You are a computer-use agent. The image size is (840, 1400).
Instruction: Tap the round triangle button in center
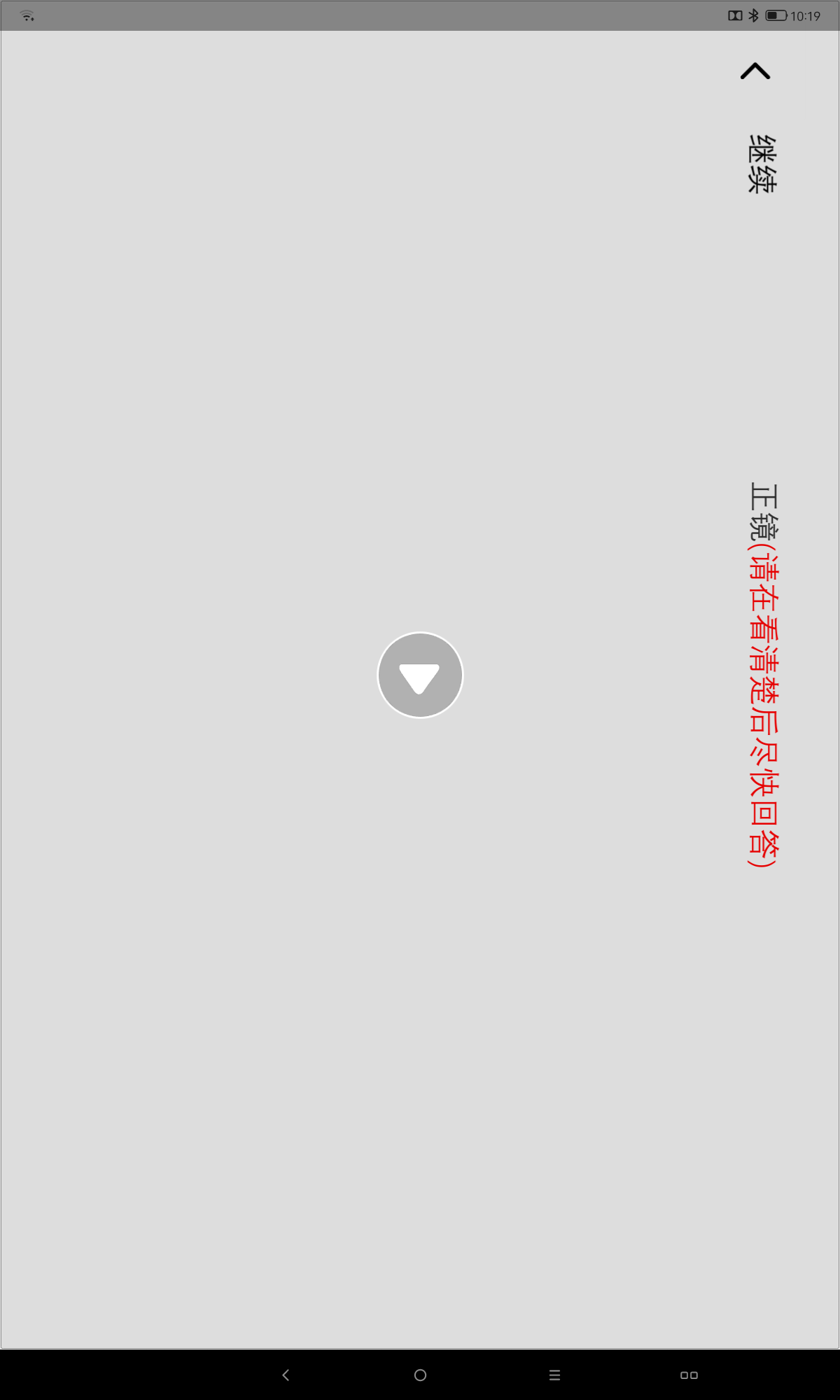point(420,675)
